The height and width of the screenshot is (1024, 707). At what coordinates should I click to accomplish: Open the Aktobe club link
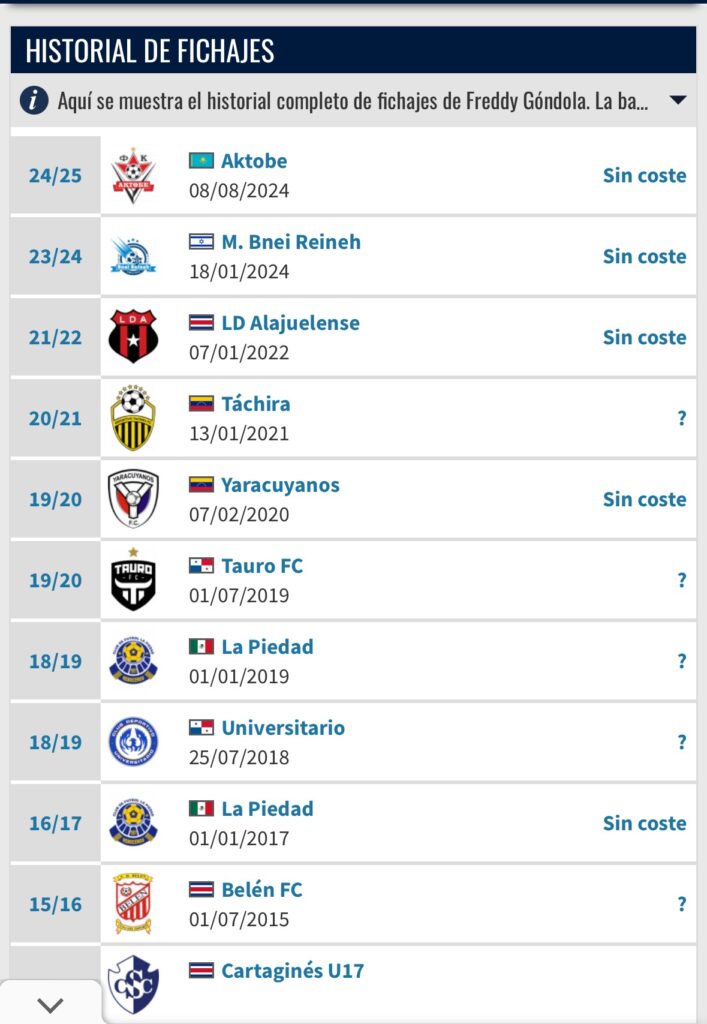pos(253,161)
